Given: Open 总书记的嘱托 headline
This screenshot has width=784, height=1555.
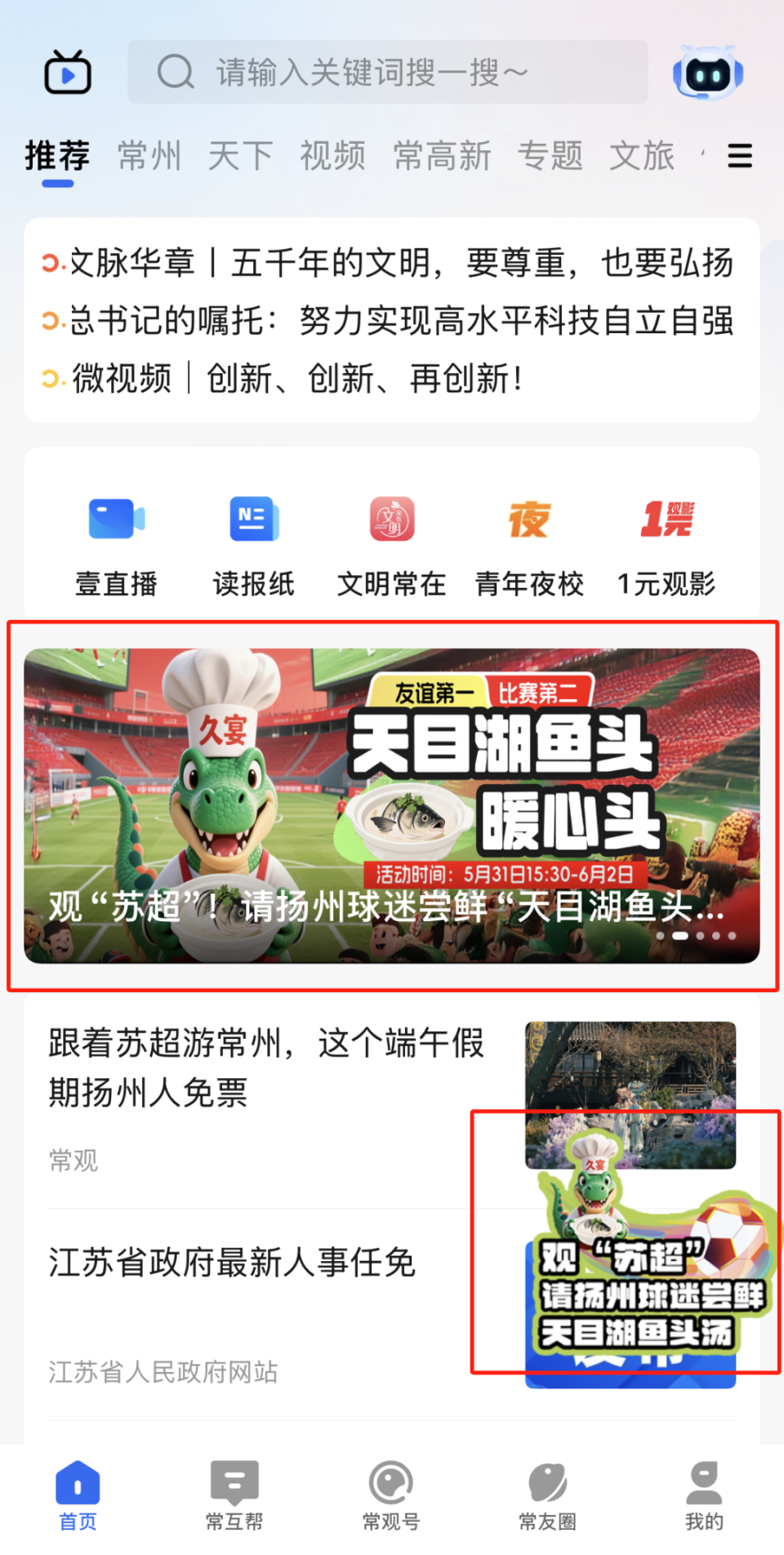Looking at the screenshot, I should [x=400, y=321].
